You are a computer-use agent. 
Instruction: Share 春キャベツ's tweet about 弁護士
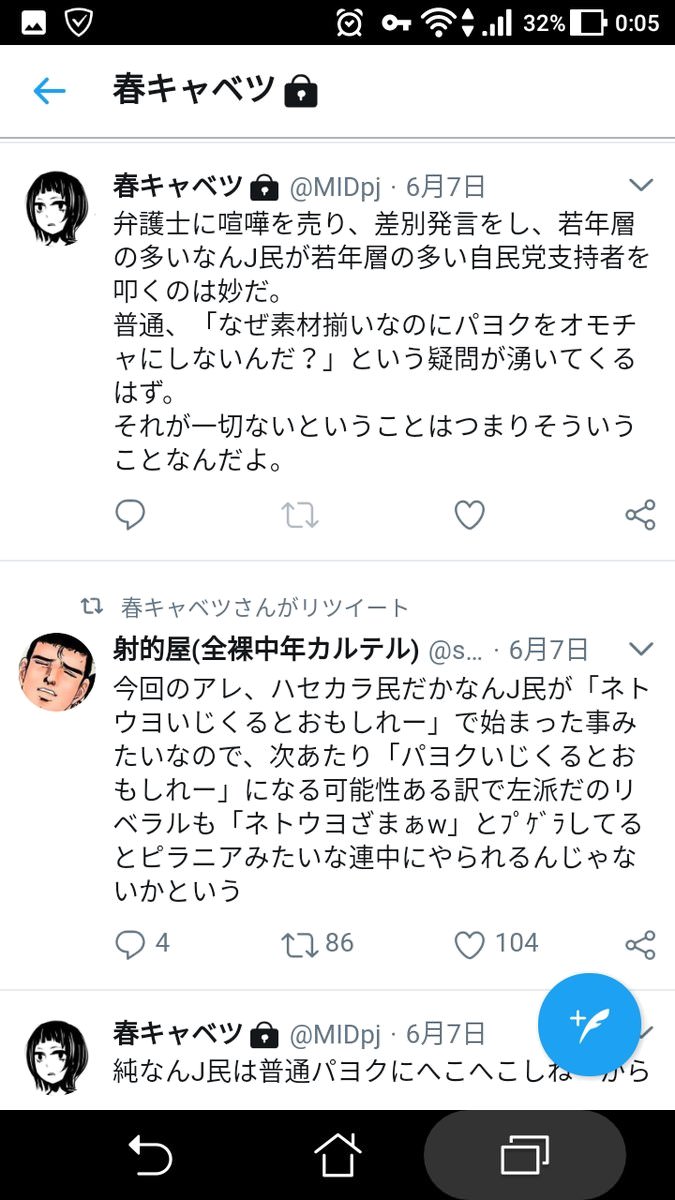click(x=639, y=515)
